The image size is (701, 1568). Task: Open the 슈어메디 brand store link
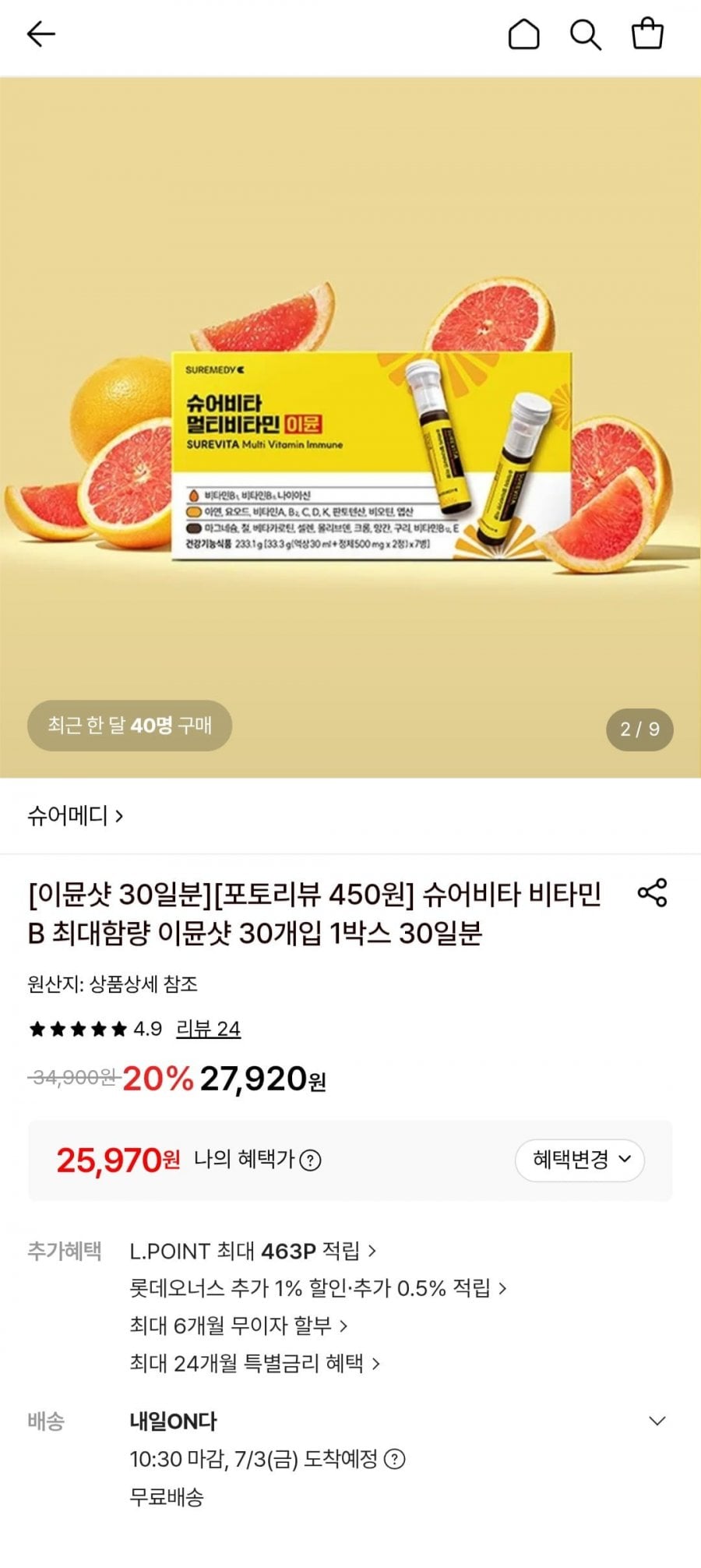(x=76, y=816)
